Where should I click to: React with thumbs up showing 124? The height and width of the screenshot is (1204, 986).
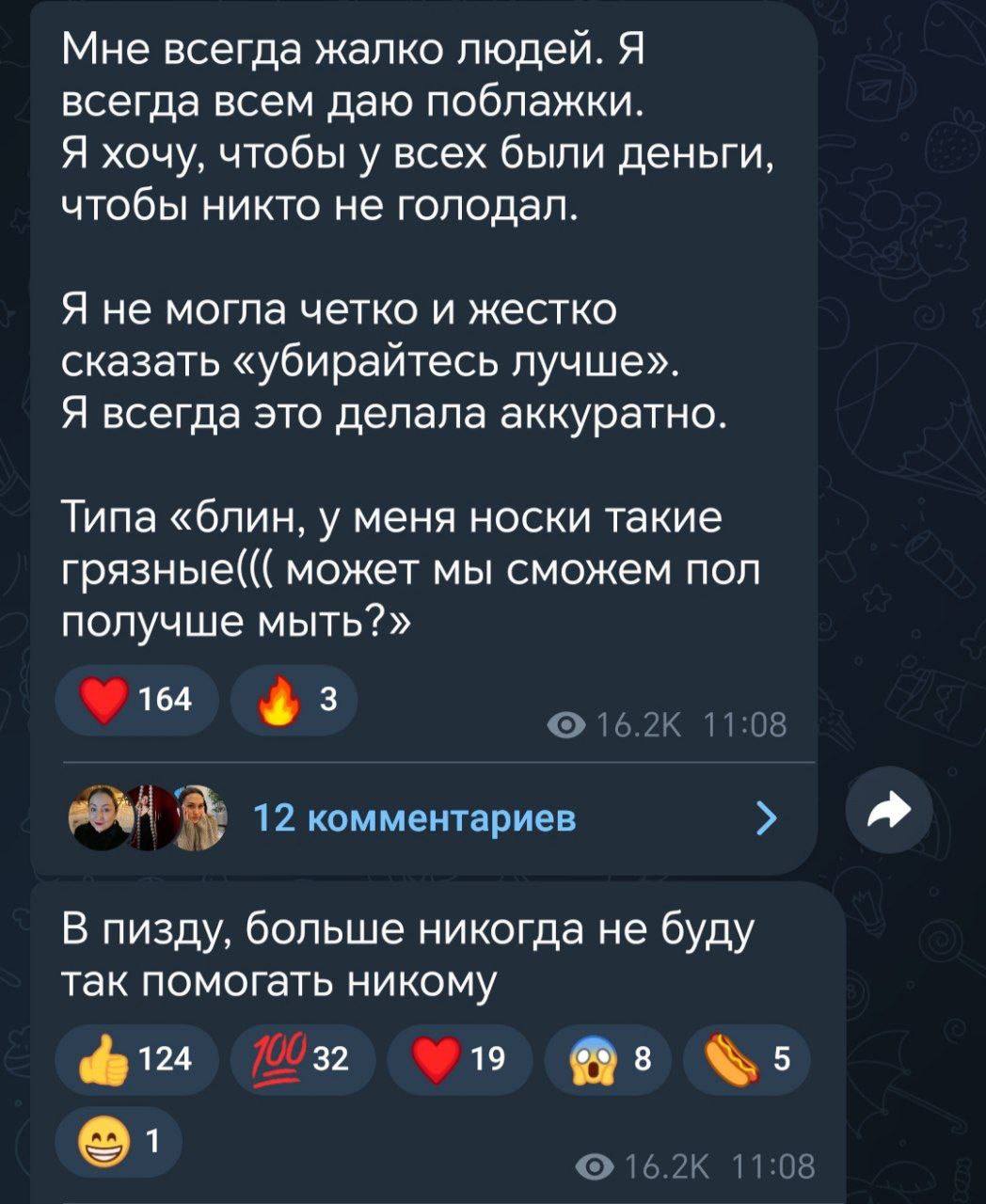click(x=136, y=1059)
